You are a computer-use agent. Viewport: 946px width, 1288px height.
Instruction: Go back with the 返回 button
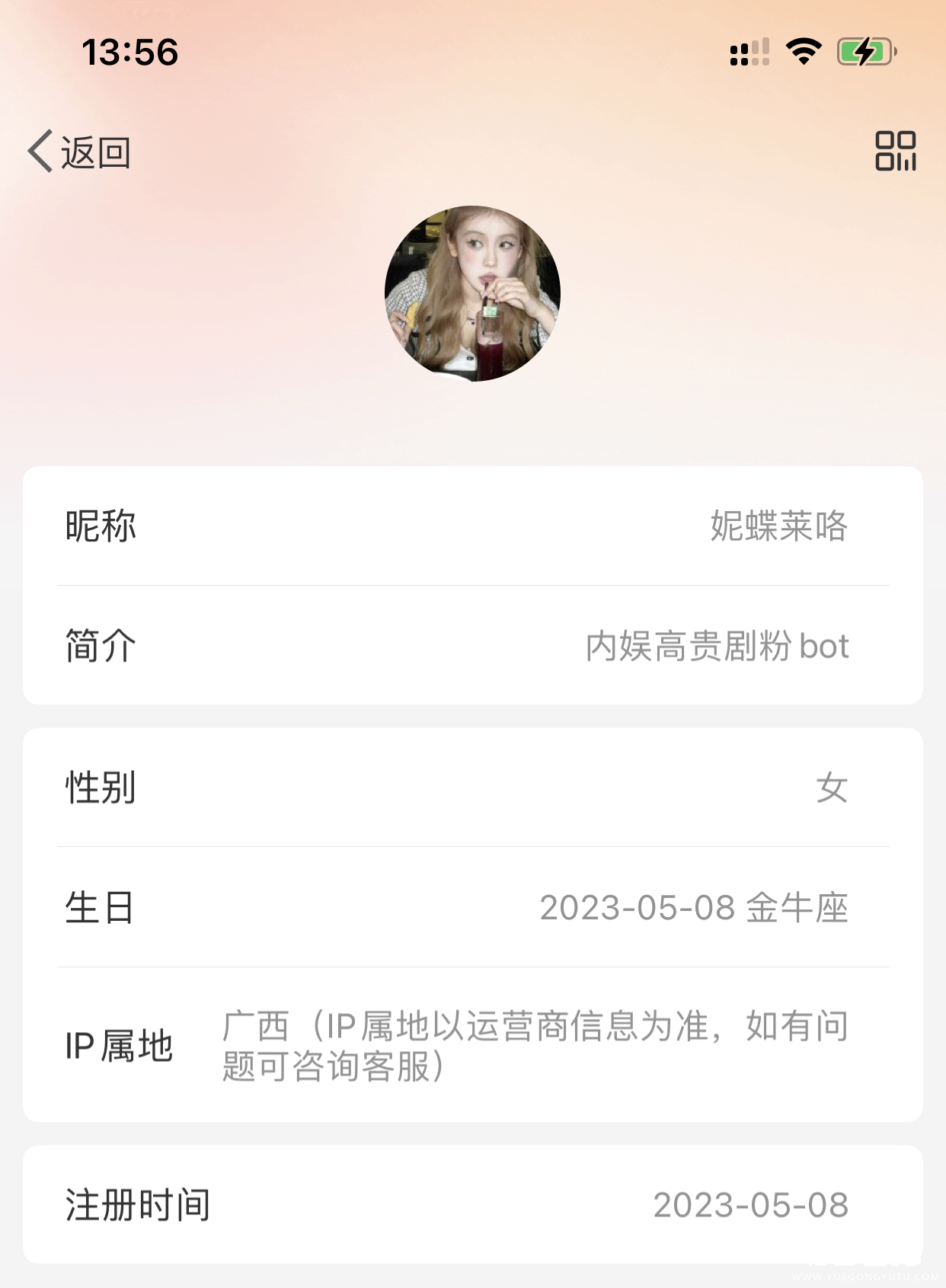coord(80,152)
